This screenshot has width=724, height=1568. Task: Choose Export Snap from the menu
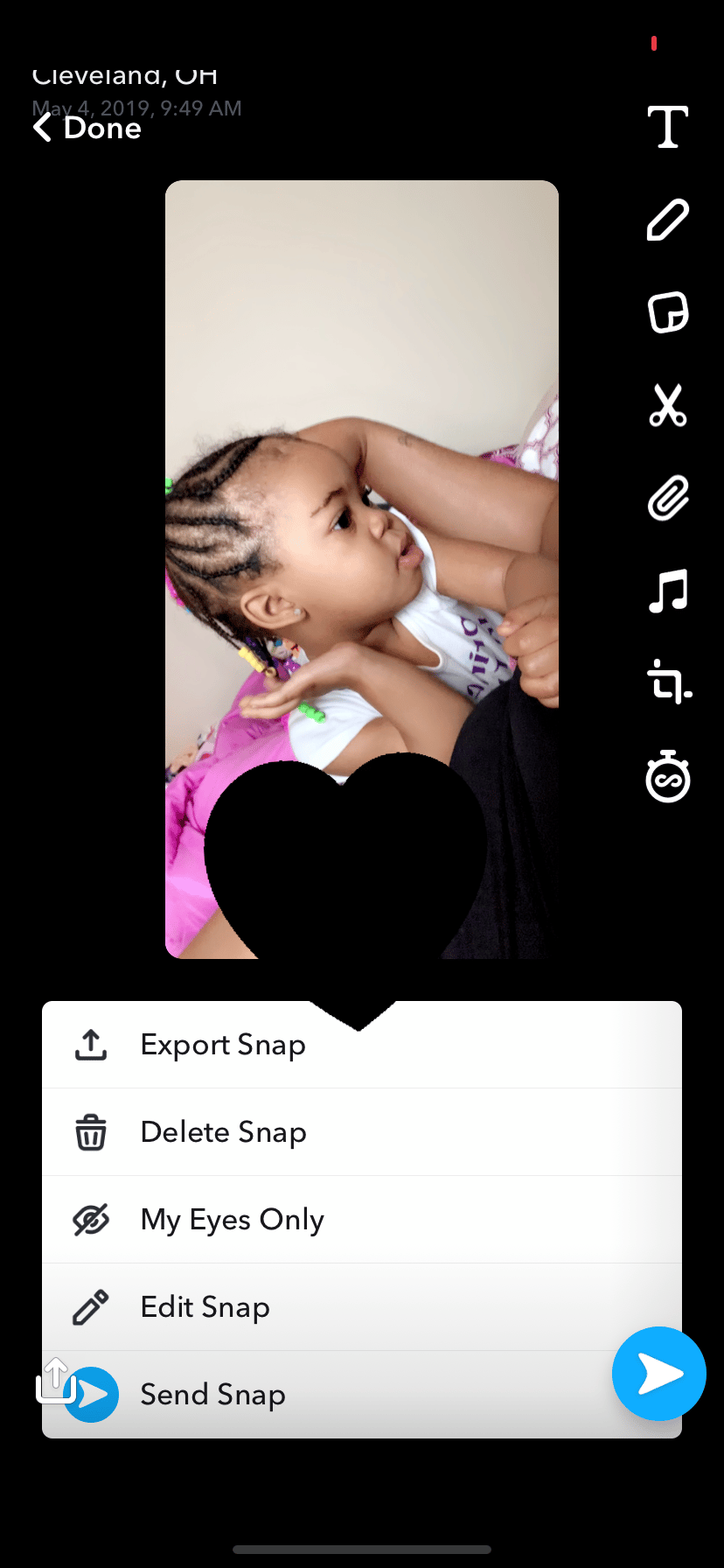[223, 1045]
